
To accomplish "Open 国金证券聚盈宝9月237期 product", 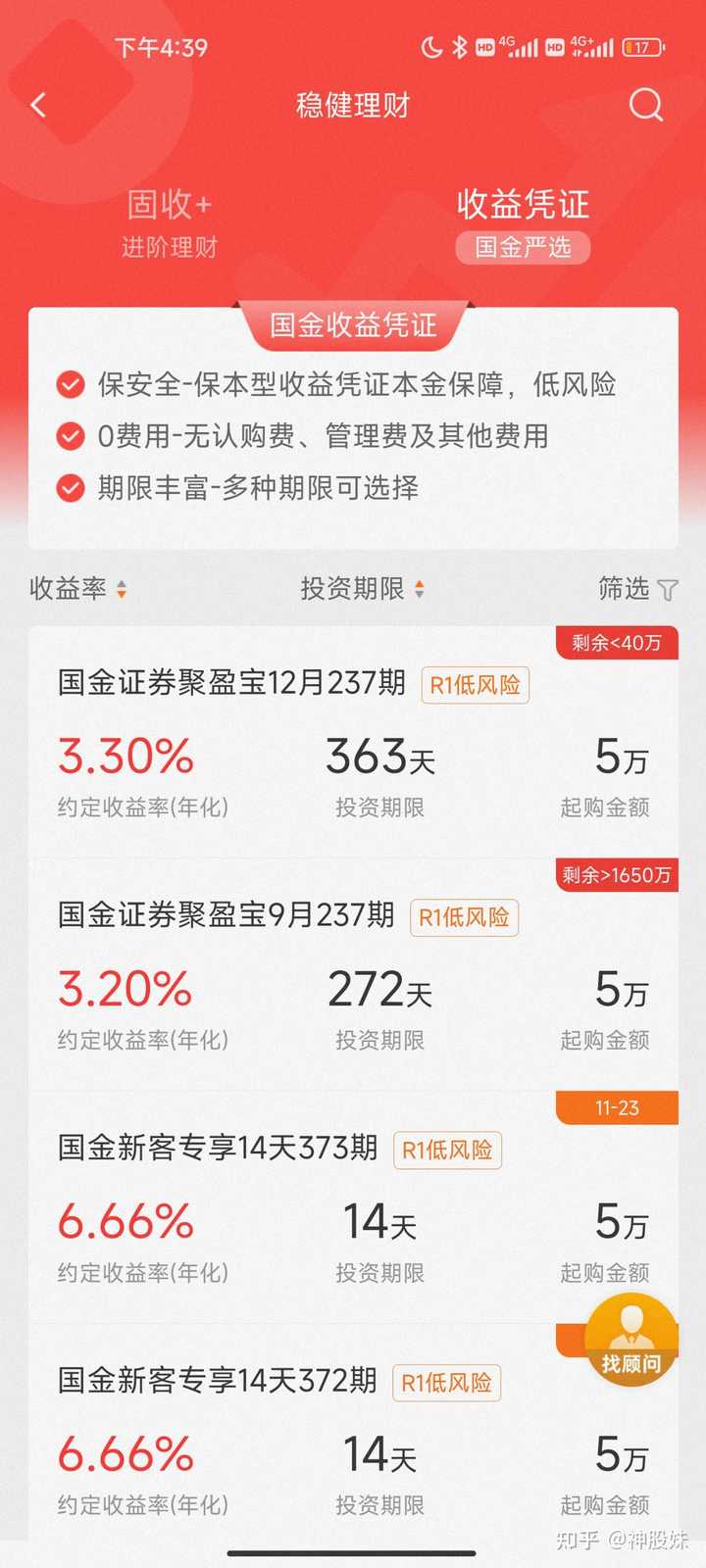I will pos(226,915).
